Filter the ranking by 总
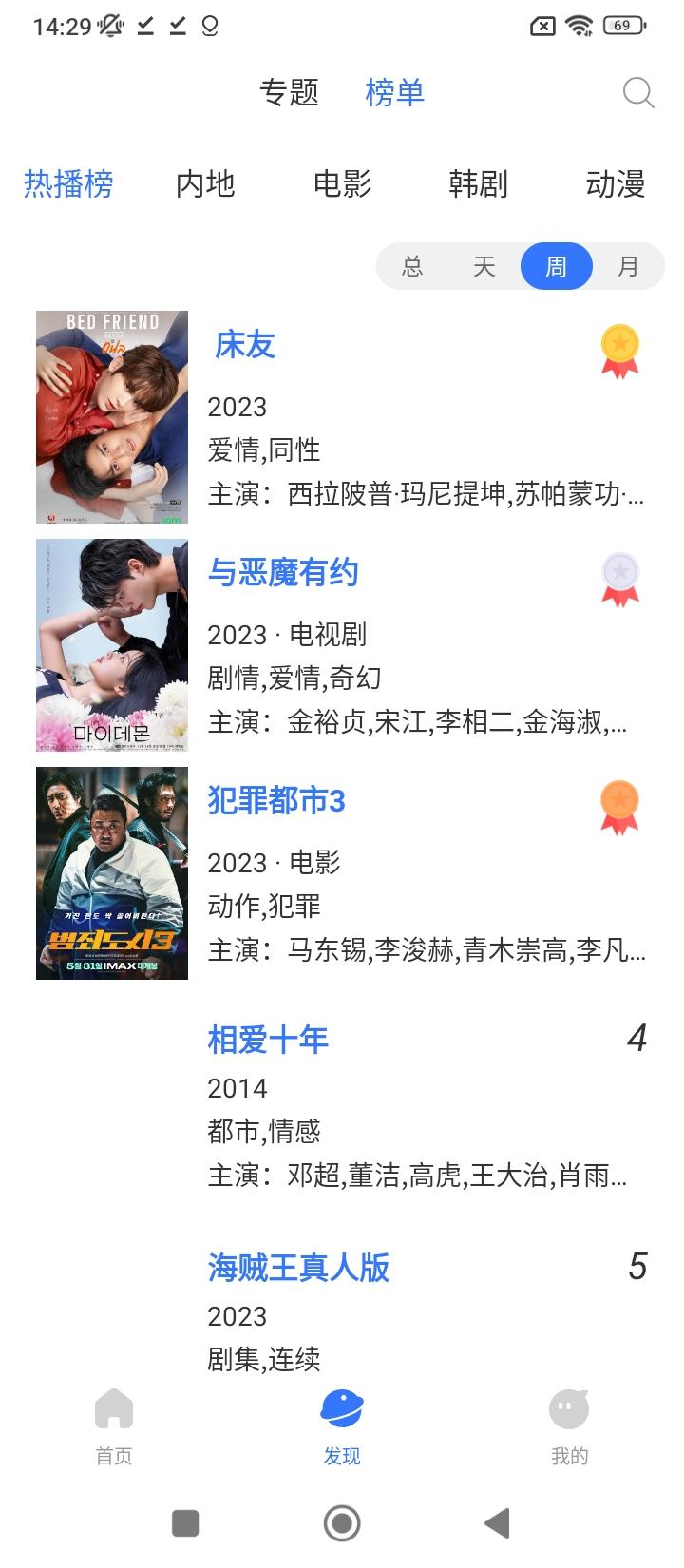 click(412, 266)
